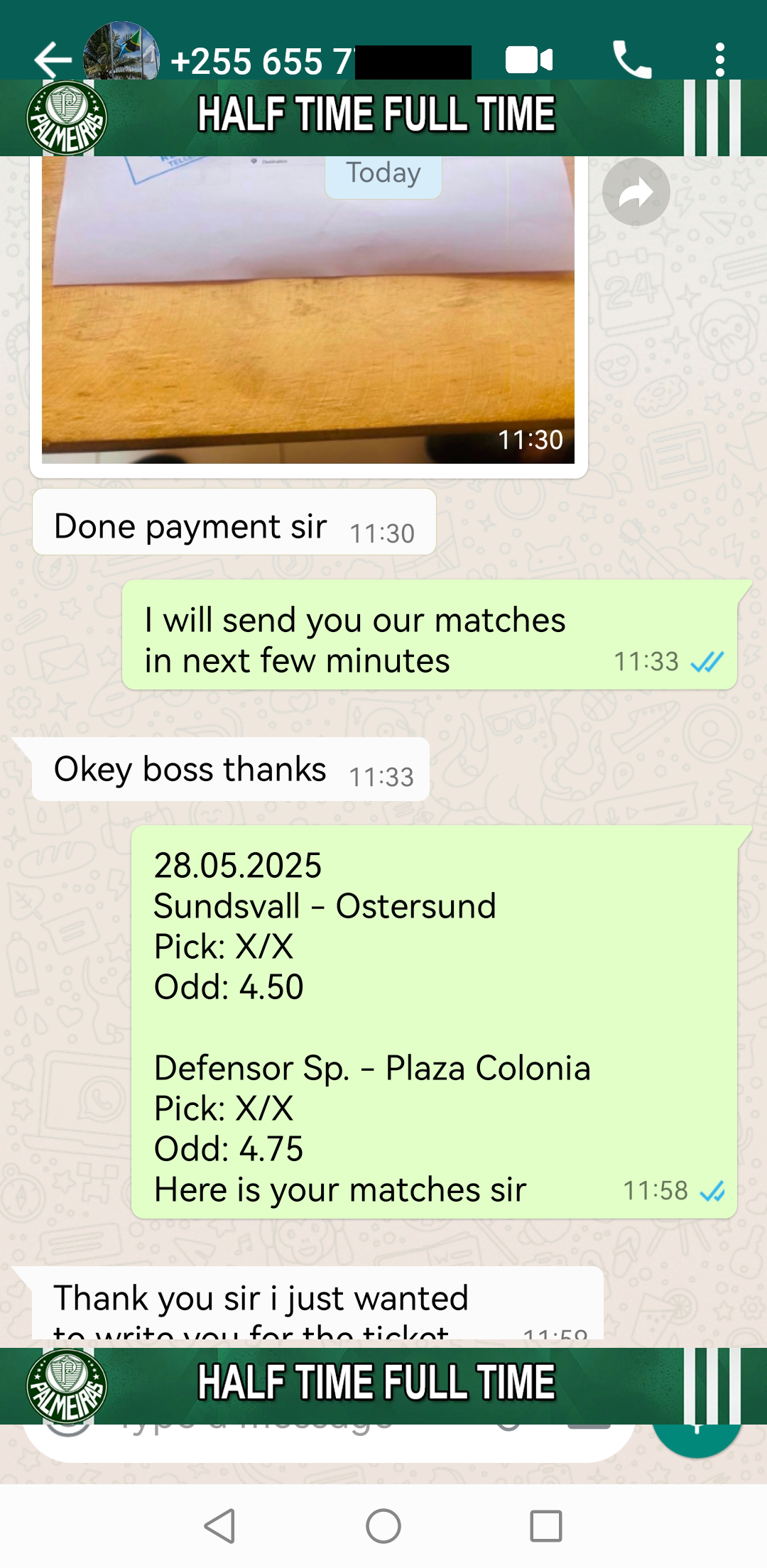Start a voice call with this contact
This screenshot has height=1568, width=767.
[631, 60]
